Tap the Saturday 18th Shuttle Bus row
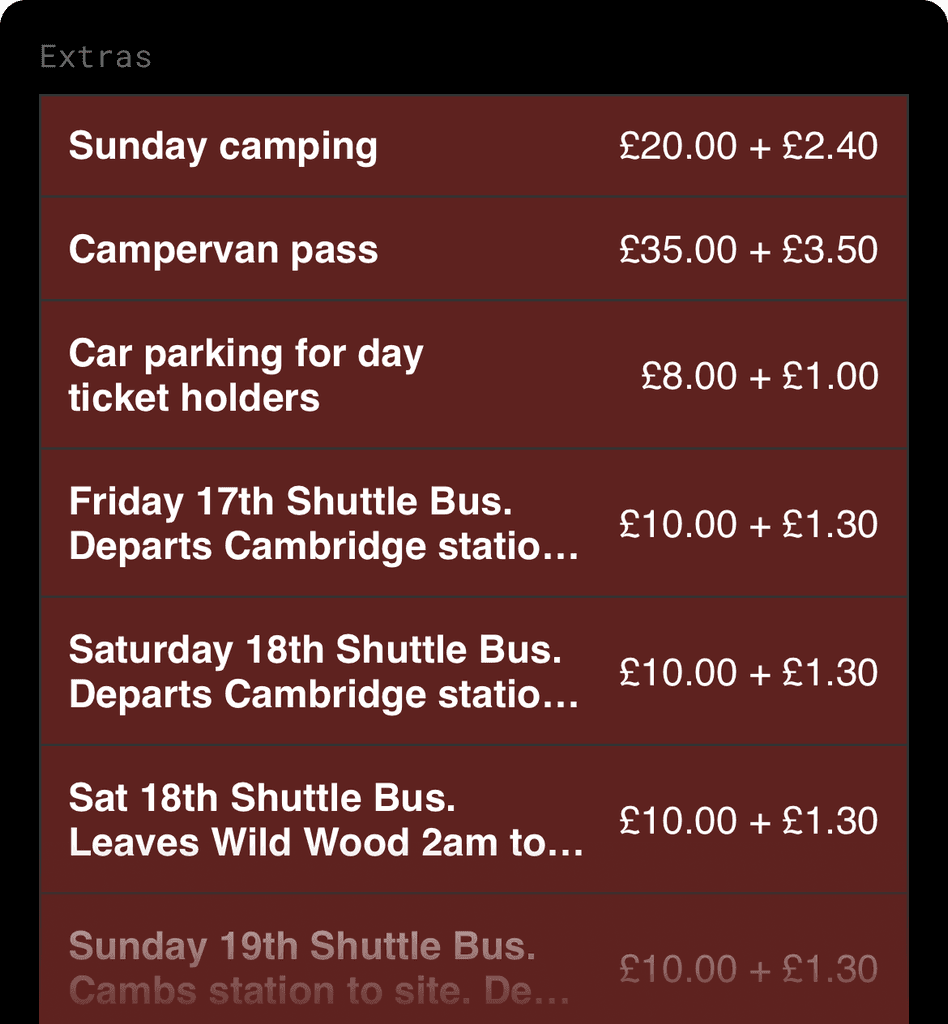Viewport: 948px width, 1024px height. pyautogui.click(x=474, y=671)
